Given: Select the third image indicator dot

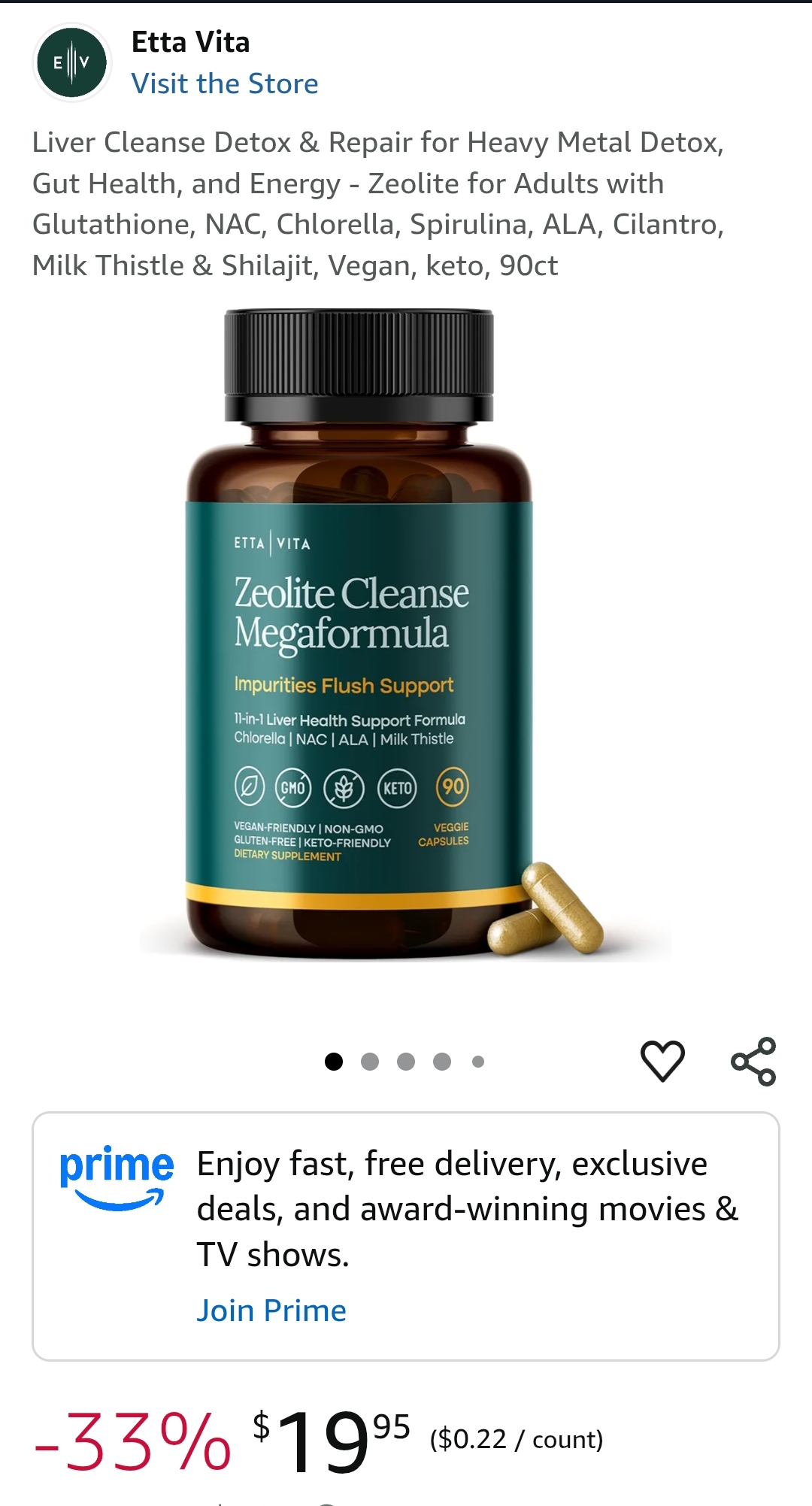Looking at the screenshot, I should click(x=405, y=1061).
